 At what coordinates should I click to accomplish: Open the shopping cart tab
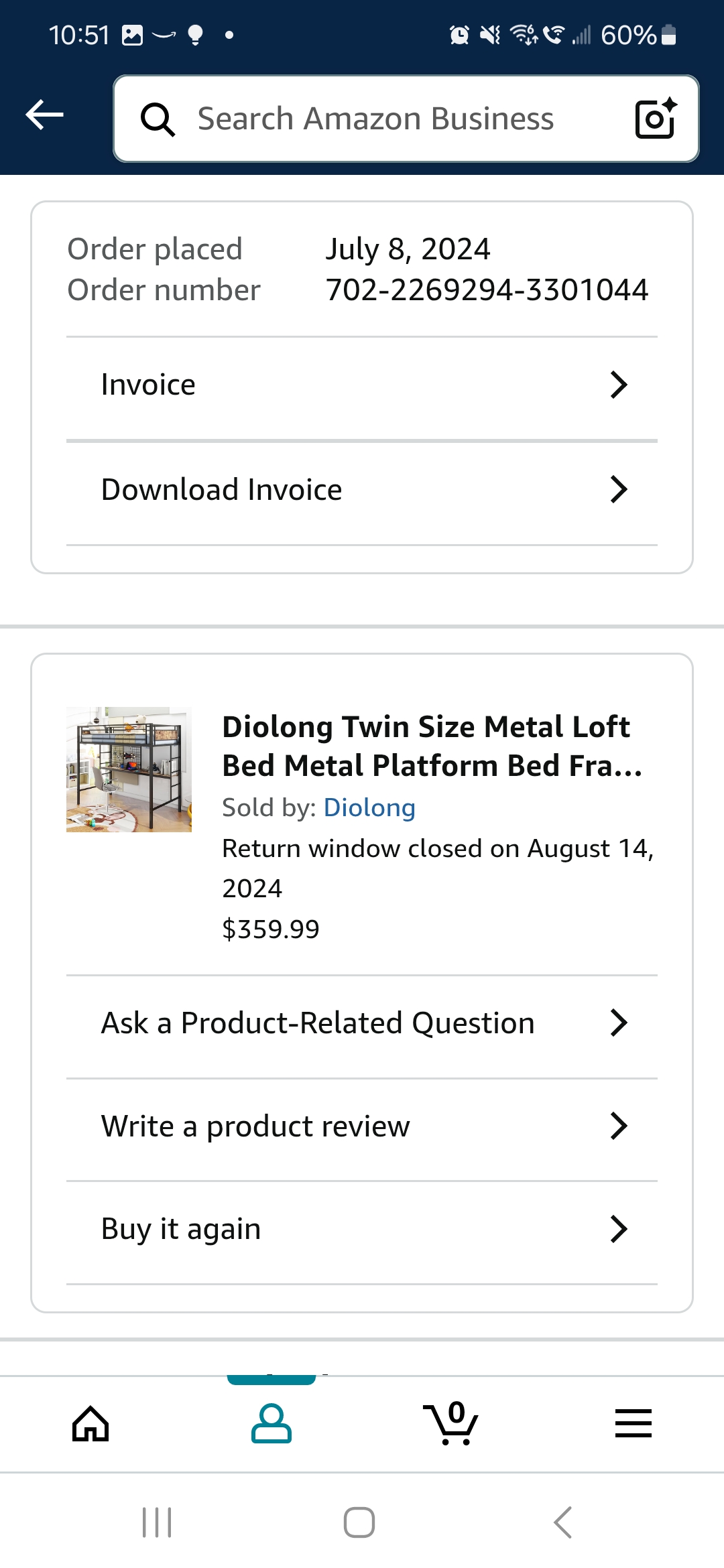point(451,1423)
